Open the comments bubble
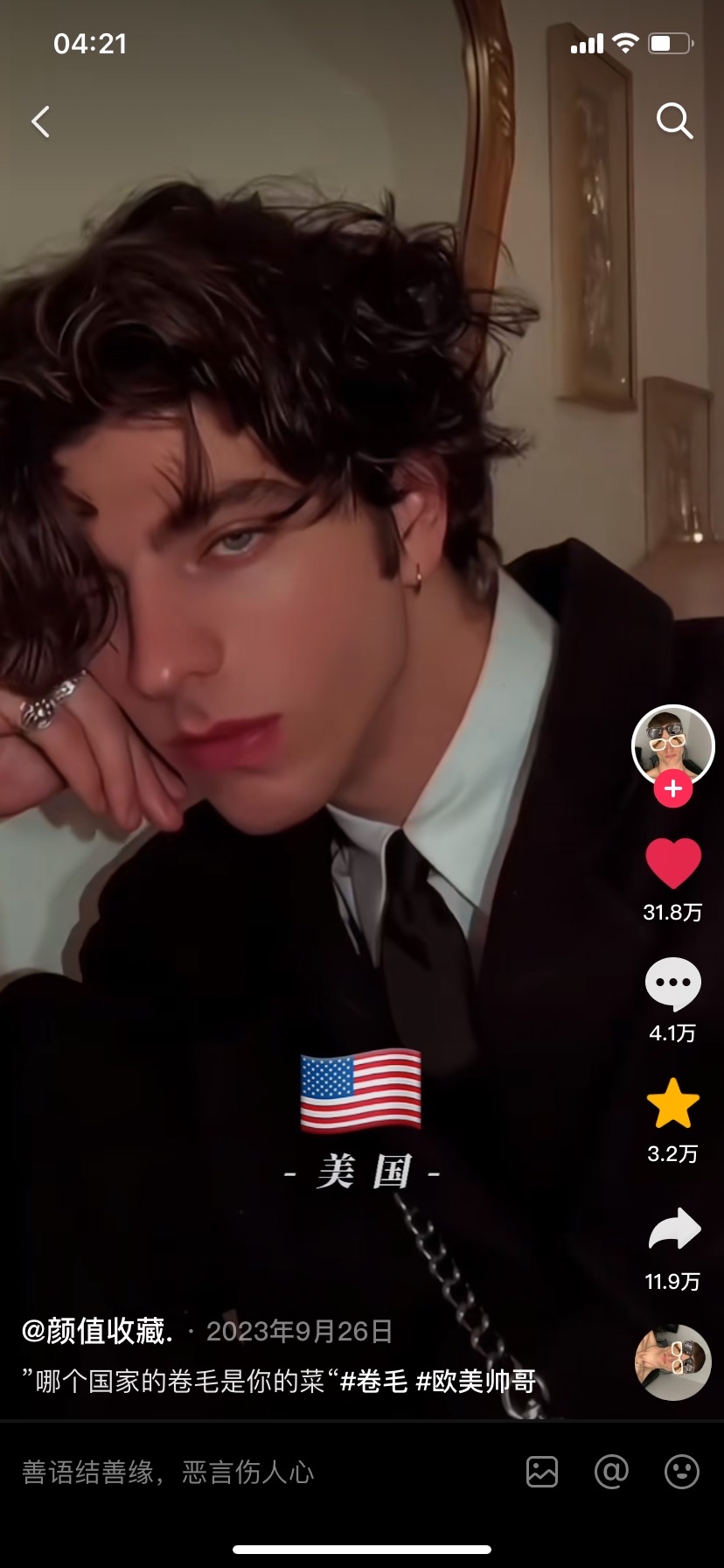Viewport: 724px width, 1568px height. click(672, 983)
